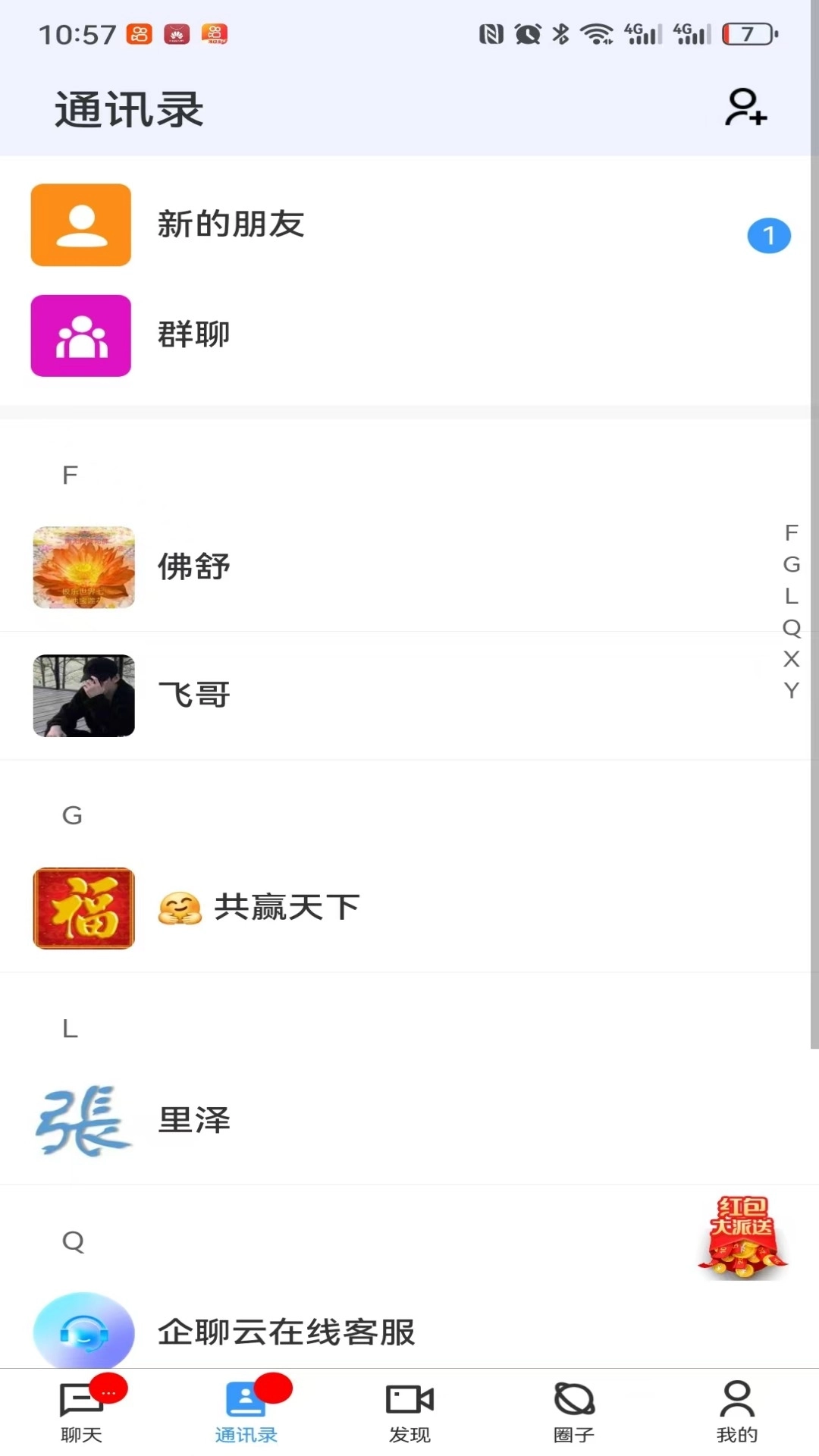Open 企聊云在线客服 headset avatar
The height and width of the screenshot is (1456, 819).
pyautogui.click(x=83, y=1333)
